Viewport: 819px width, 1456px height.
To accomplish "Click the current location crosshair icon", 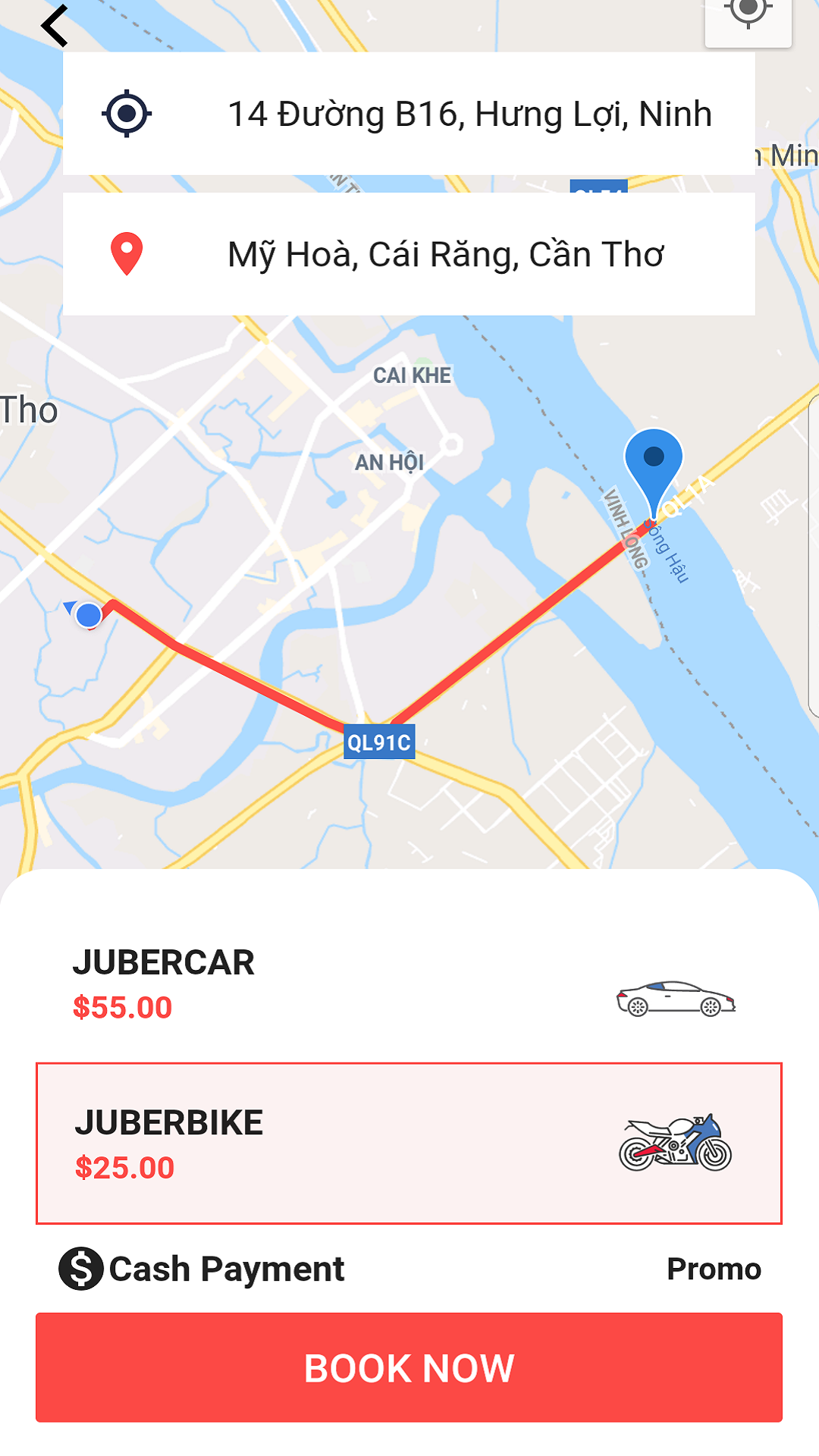I will tap(127, 114).
